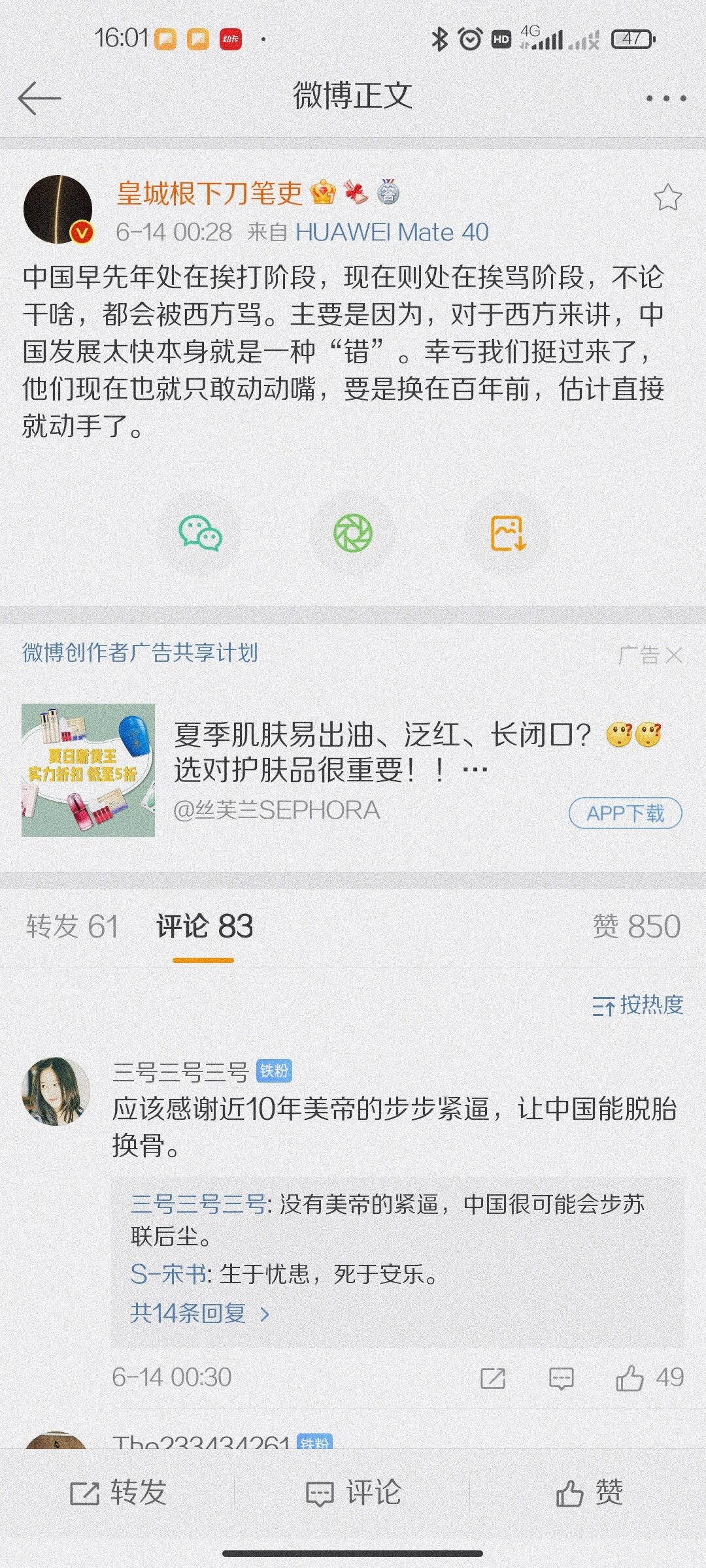This screenshot has width=706, height=1568.
Task: Reply to 三号三号三号's comment
Action: (x=561, y=1378)
